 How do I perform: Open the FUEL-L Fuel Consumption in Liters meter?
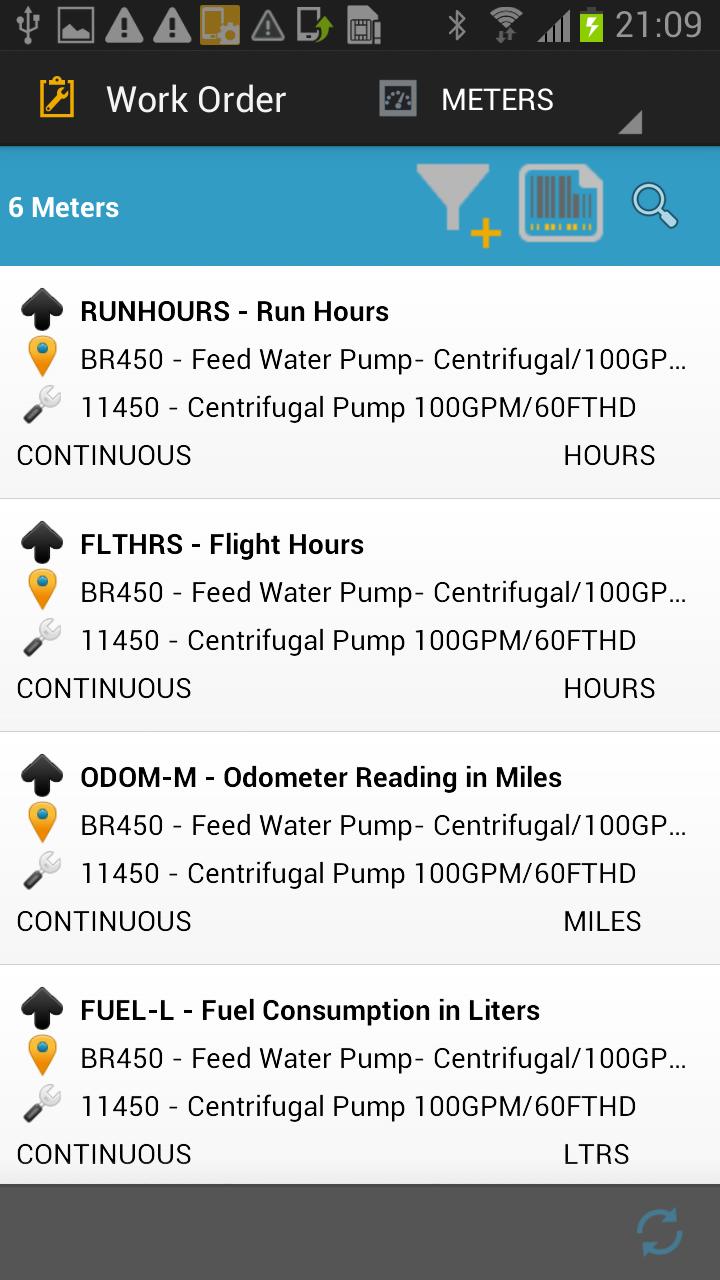click(x=360, y=1080)
